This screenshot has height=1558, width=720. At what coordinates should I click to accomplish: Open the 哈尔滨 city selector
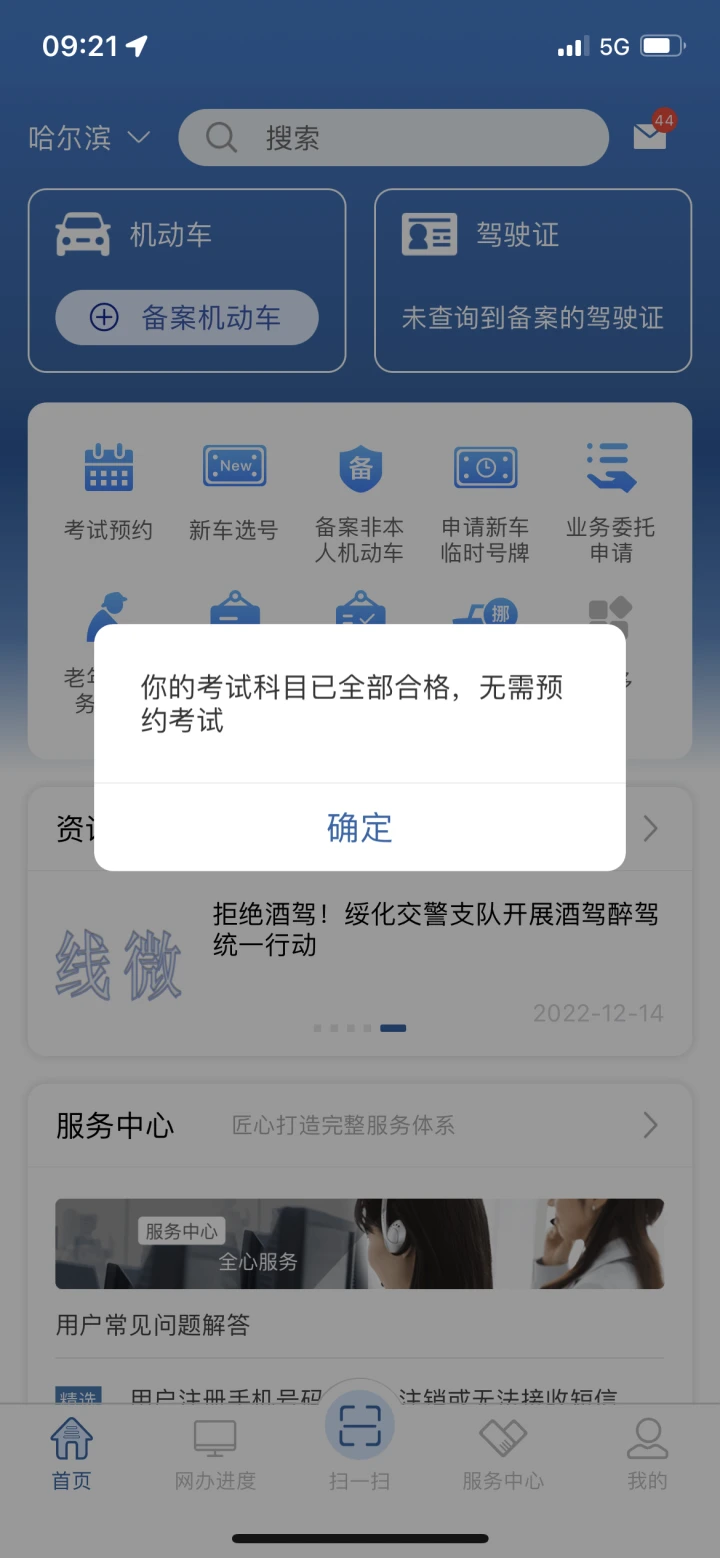(x=89, y=137)
